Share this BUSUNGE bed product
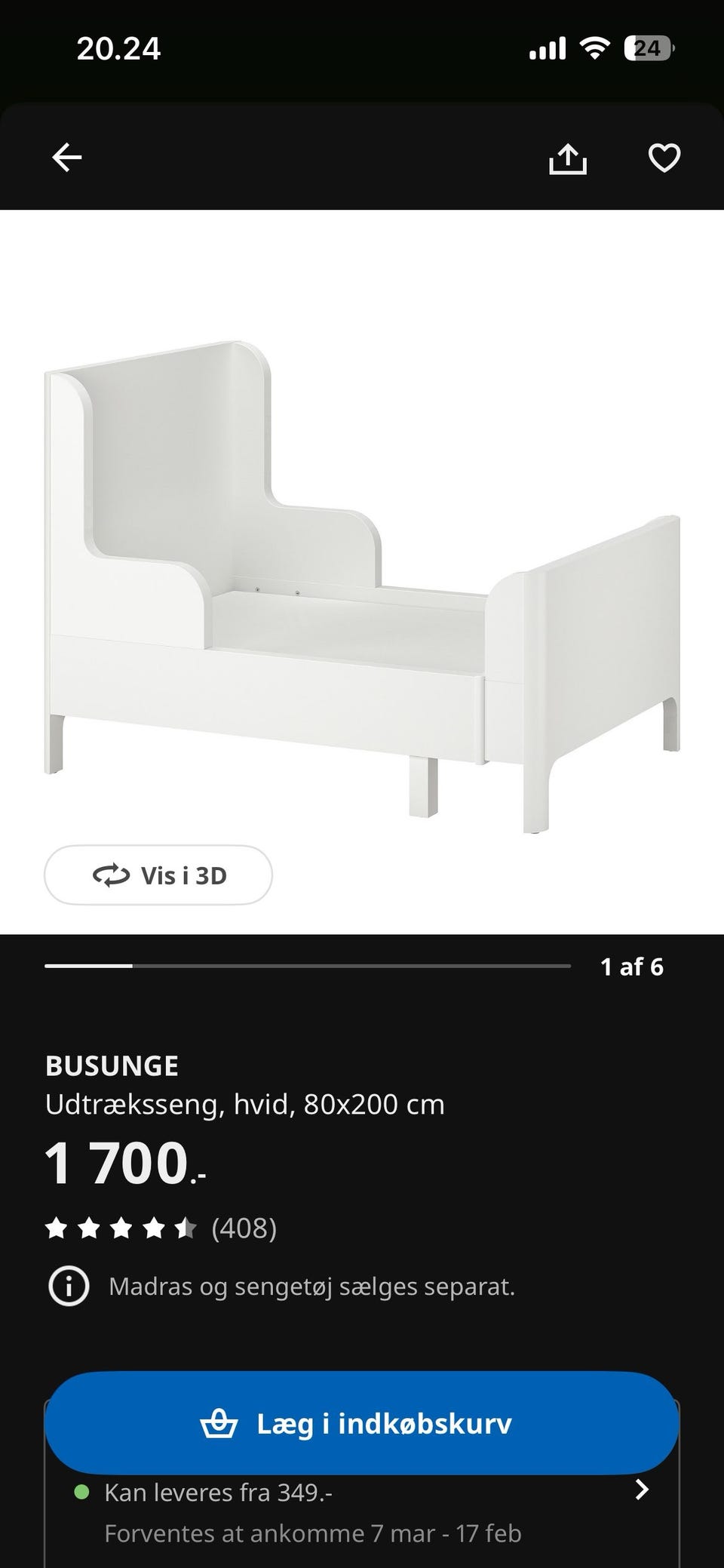 [567, 158]
